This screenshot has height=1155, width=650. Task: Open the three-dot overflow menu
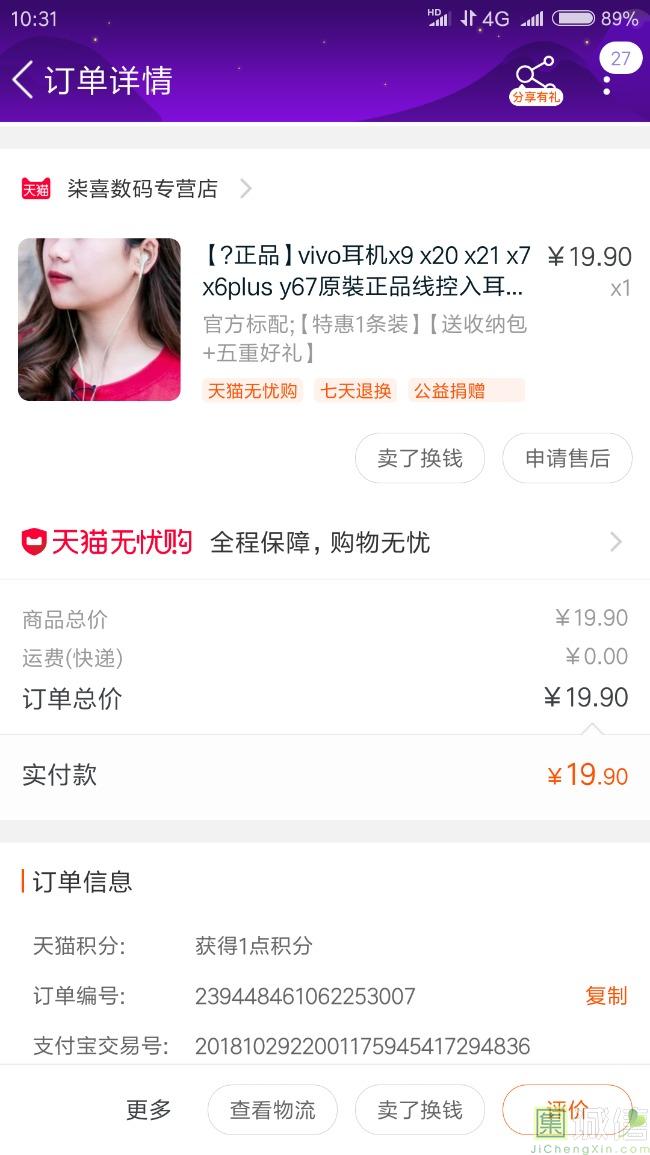pyautogui.click(x=607, y=82)
